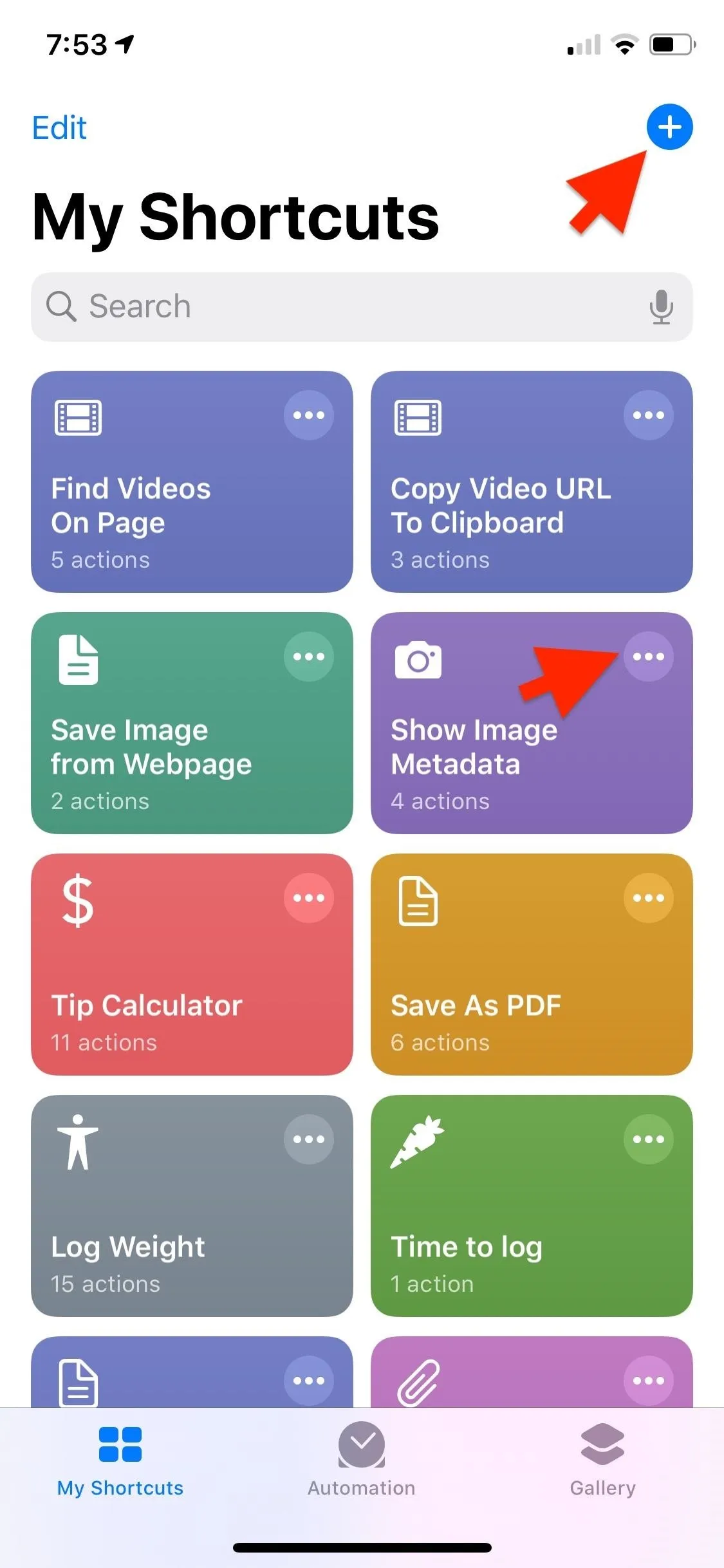The height and width of the screenshot is (1568, 724).
Task: Edit the Tip Calculator shortcut via its dots
Action: tap(309, 898)
